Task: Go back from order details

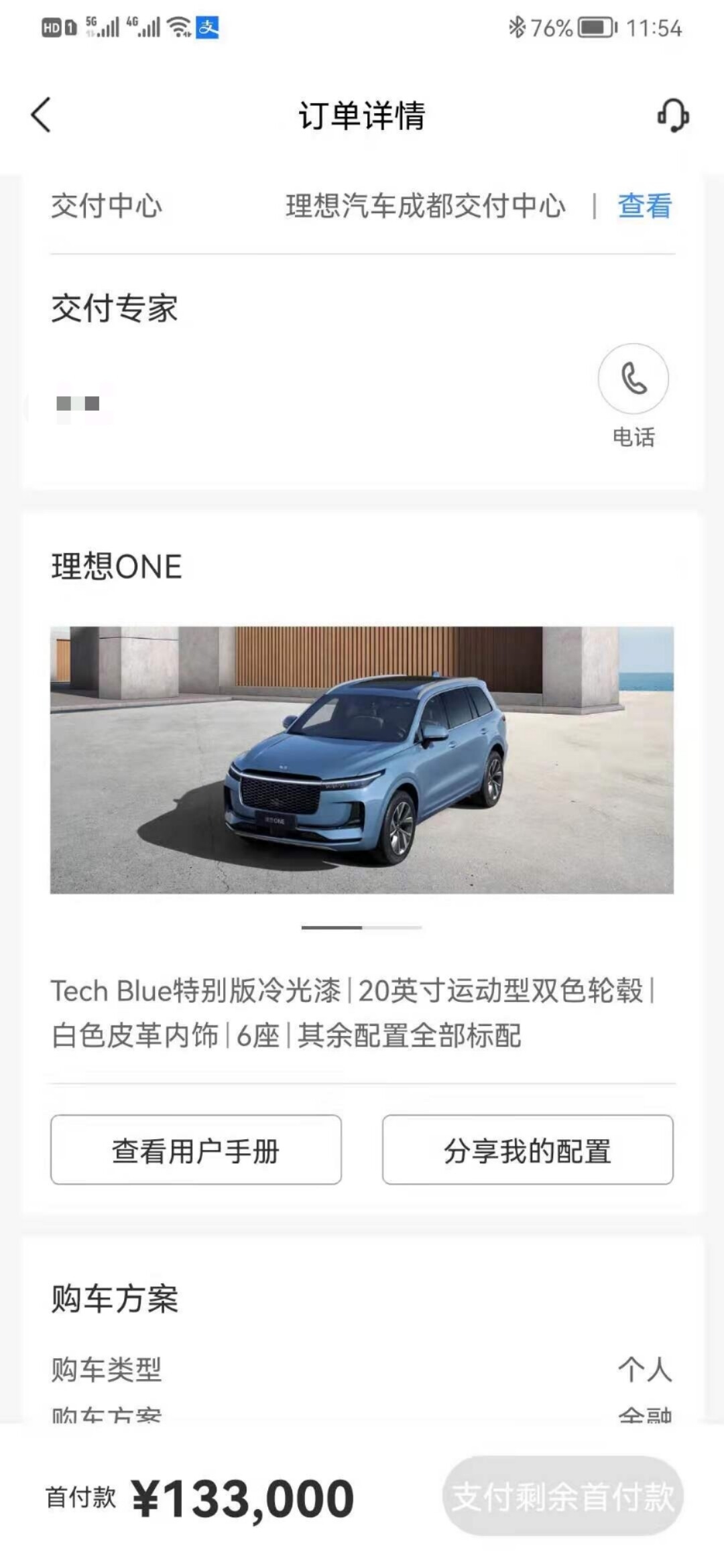Action: [x=42, y=115]
